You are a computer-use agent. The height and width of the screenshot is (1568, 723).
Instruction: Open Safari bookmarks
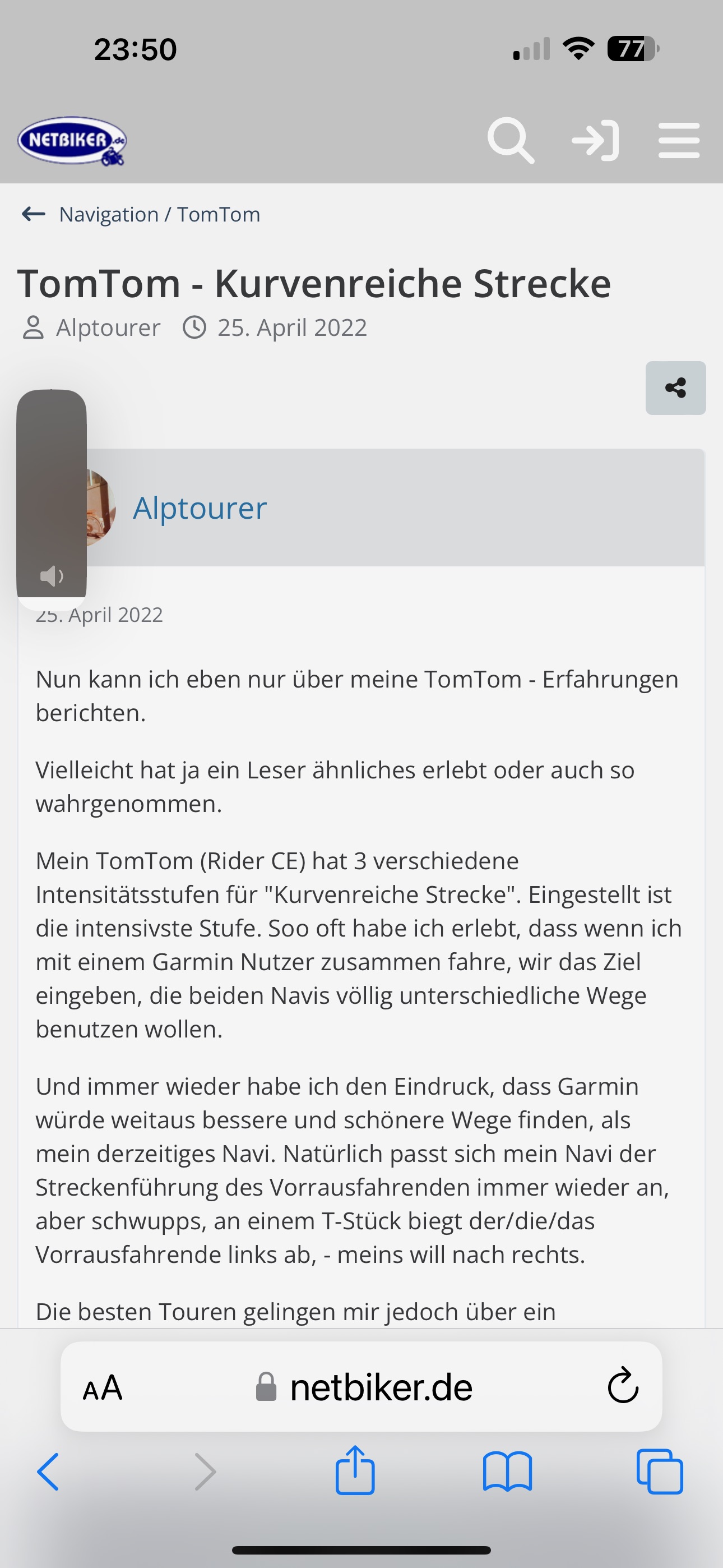point(507,1472)
